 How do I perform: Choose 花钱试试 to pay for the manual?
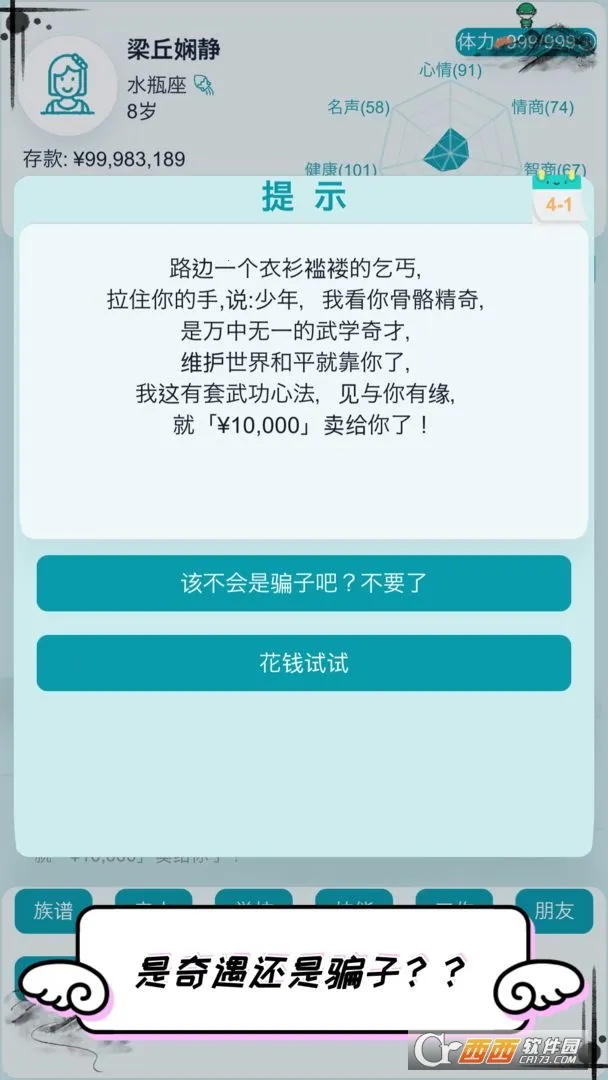click(x=303, y=663)
